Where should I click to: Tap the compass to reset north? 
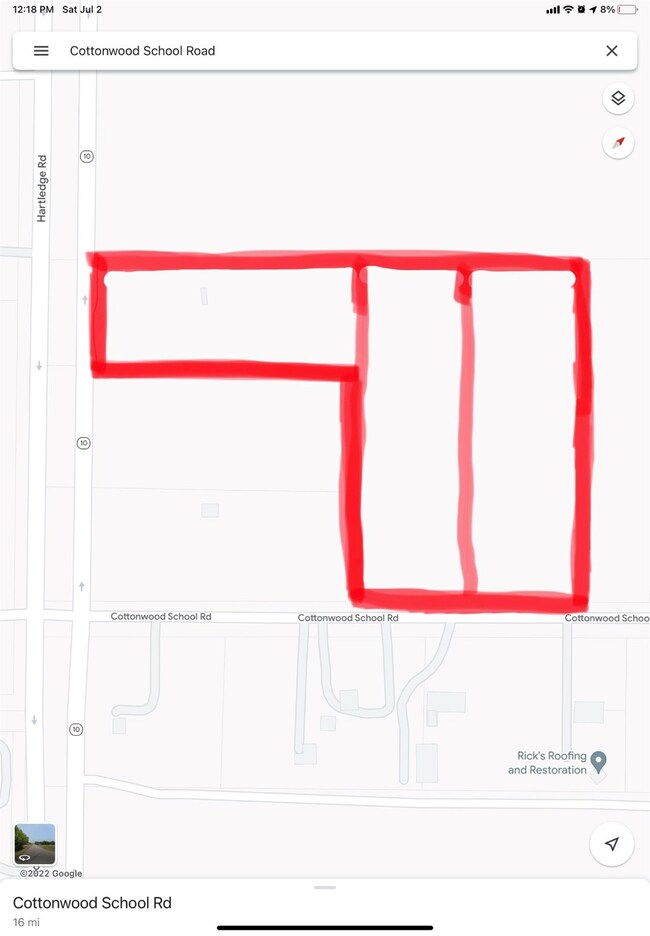tap(618, 143)
